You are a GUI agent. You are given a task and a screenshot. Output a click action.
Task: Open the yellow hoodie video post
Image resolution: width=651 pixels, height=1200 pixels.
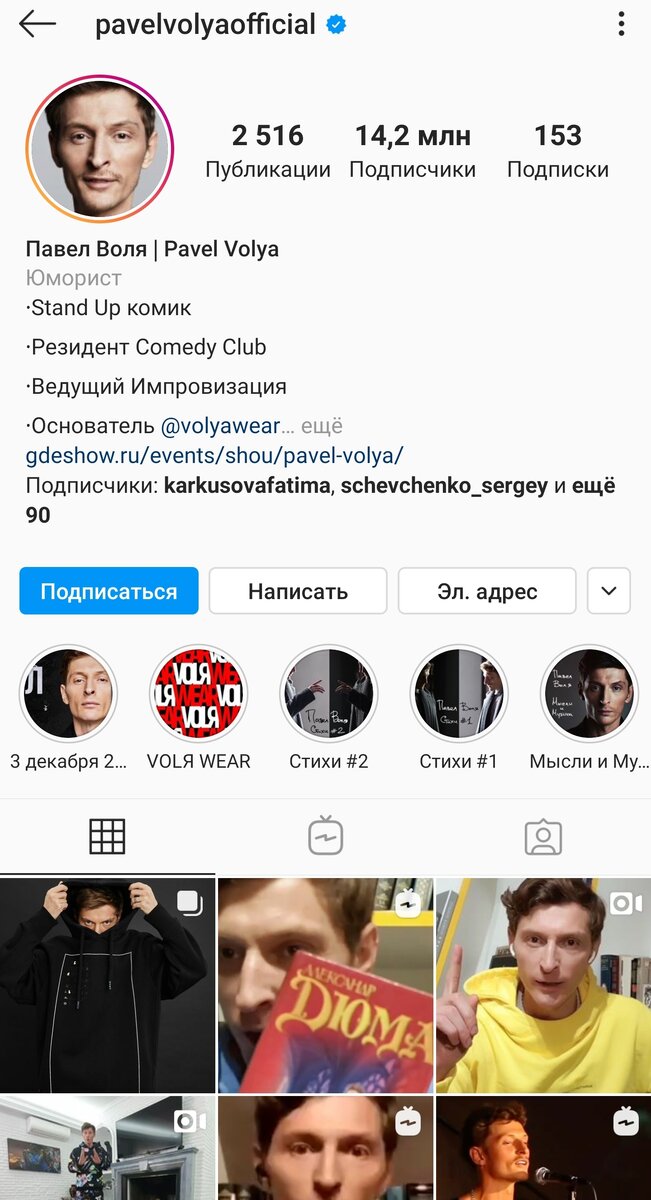(543, 985)
